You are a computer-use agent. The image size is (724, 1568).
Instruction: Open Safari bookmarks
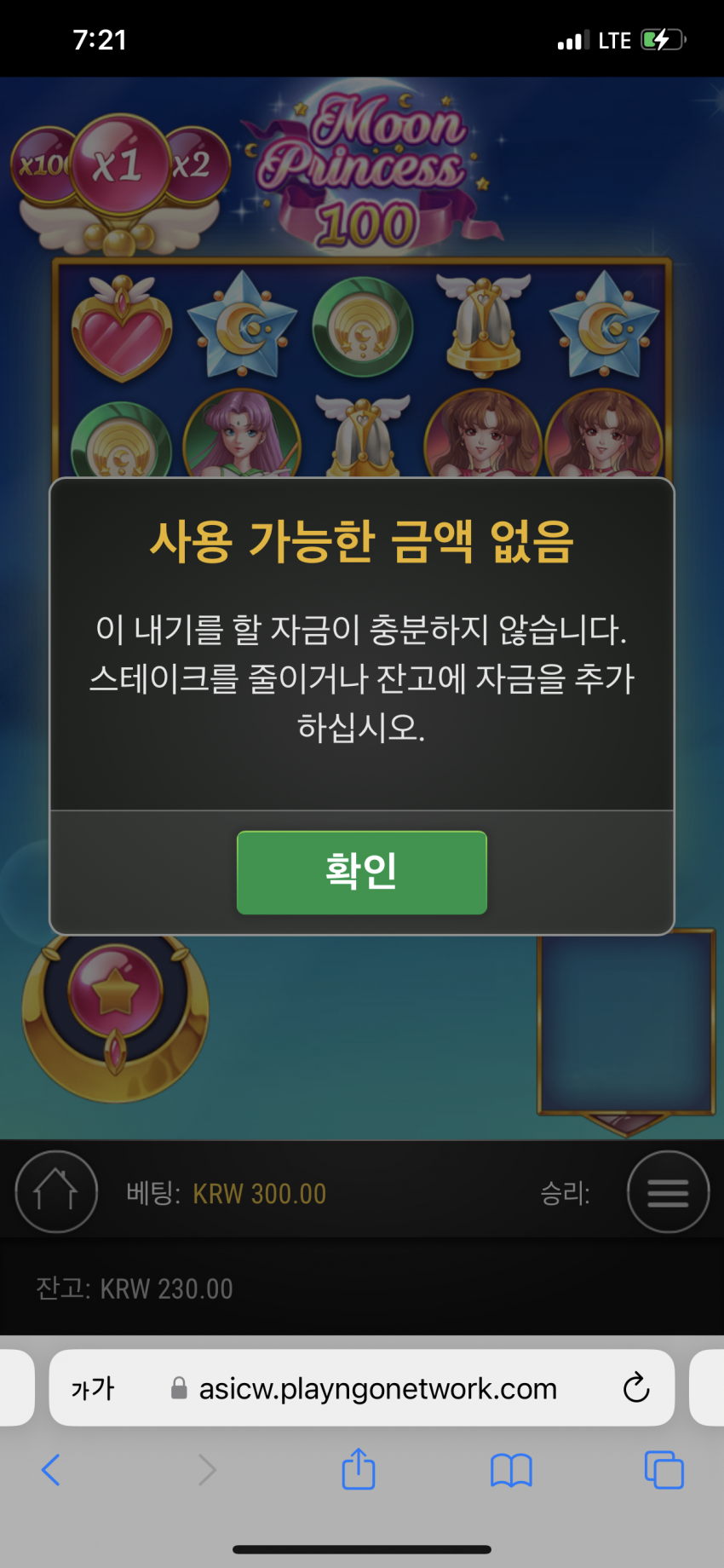coord(511,1470)
